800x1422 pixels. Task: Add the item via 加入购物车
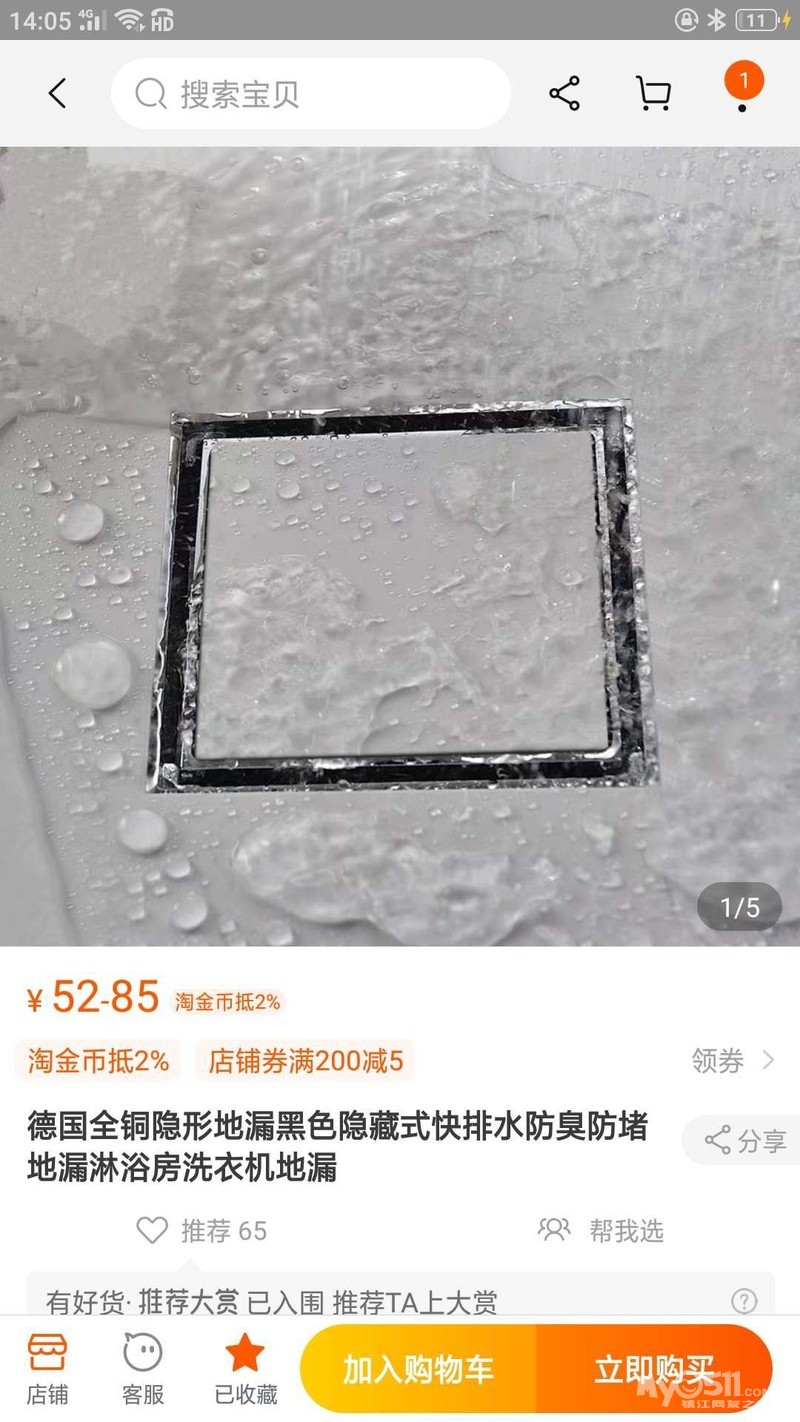point(418,1370)
